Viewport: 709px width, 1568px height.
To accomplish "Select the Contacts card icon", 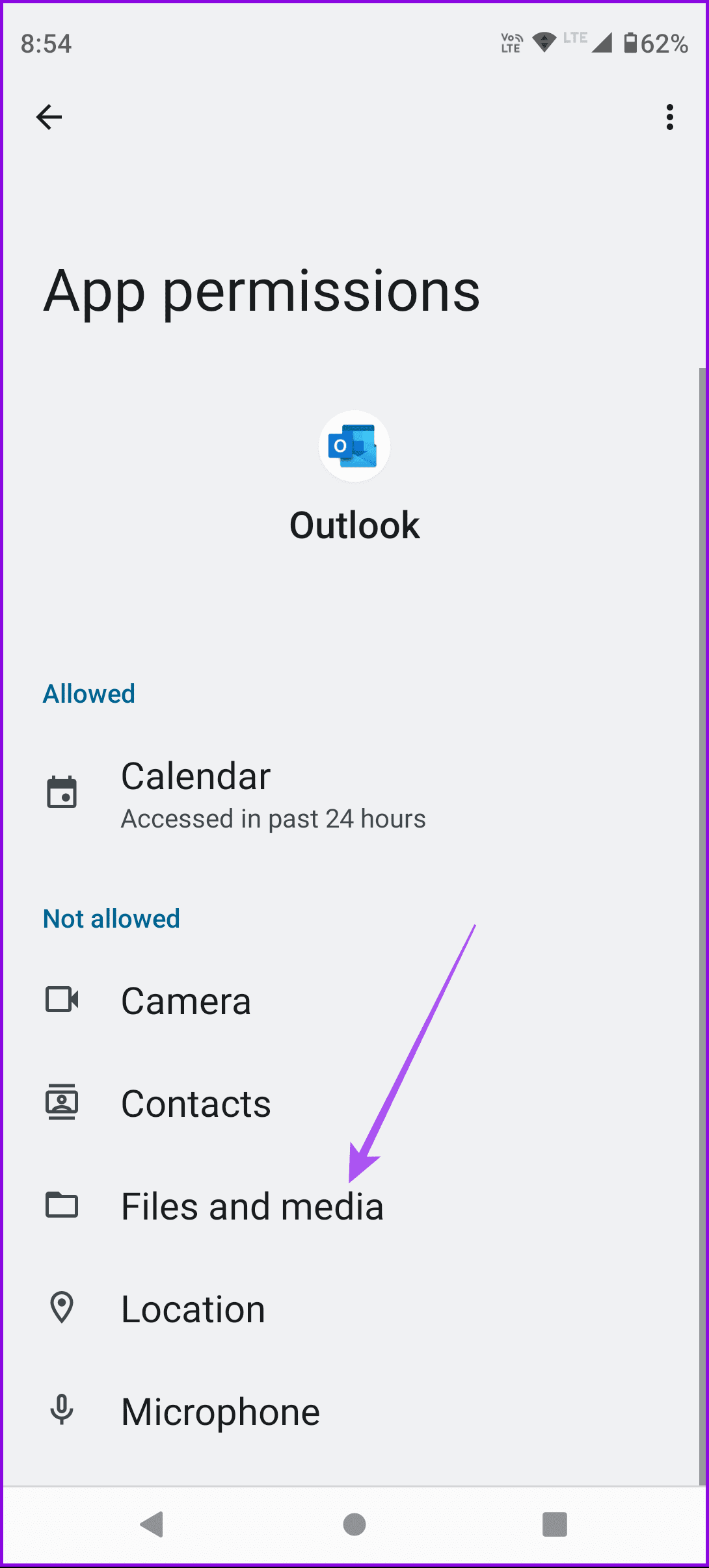I will tap(62, 1103).
